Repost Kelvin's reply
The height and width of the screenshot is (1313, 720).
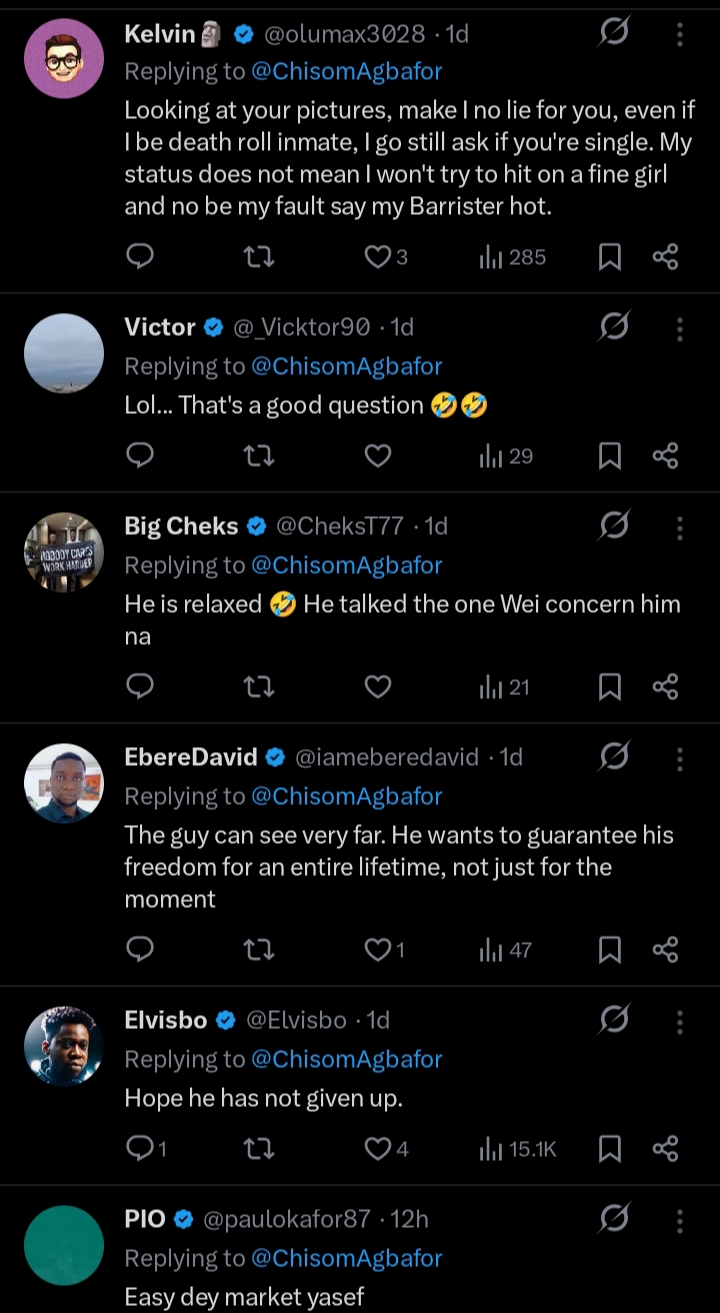pos(259,258)
